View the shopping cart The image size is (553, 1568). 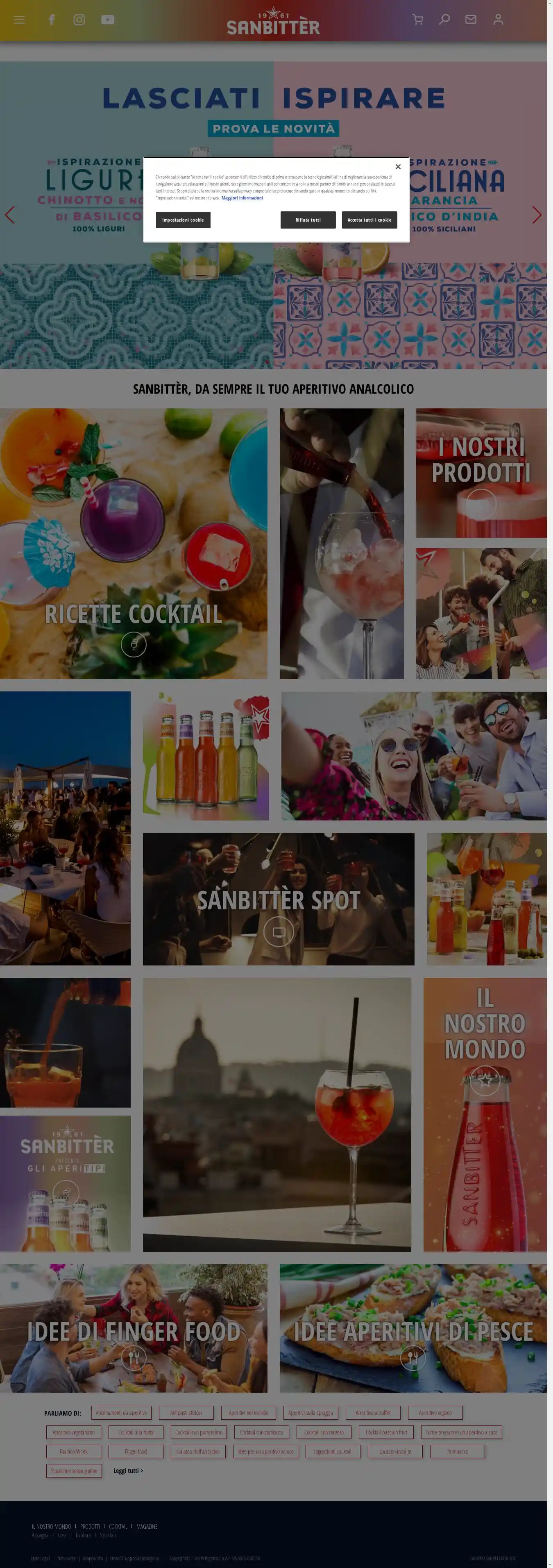[x=418, y=20]
